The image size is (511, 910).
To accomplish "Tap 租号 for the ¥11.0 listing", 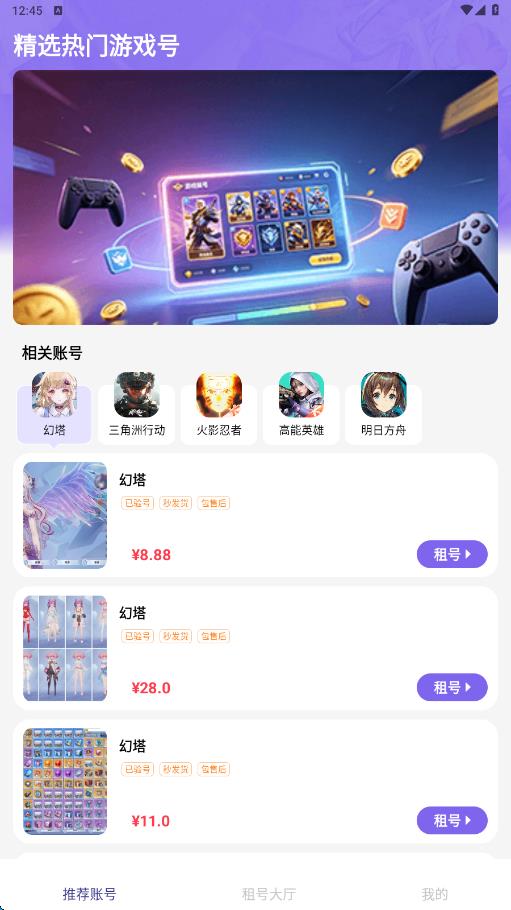I will point(452,820).
